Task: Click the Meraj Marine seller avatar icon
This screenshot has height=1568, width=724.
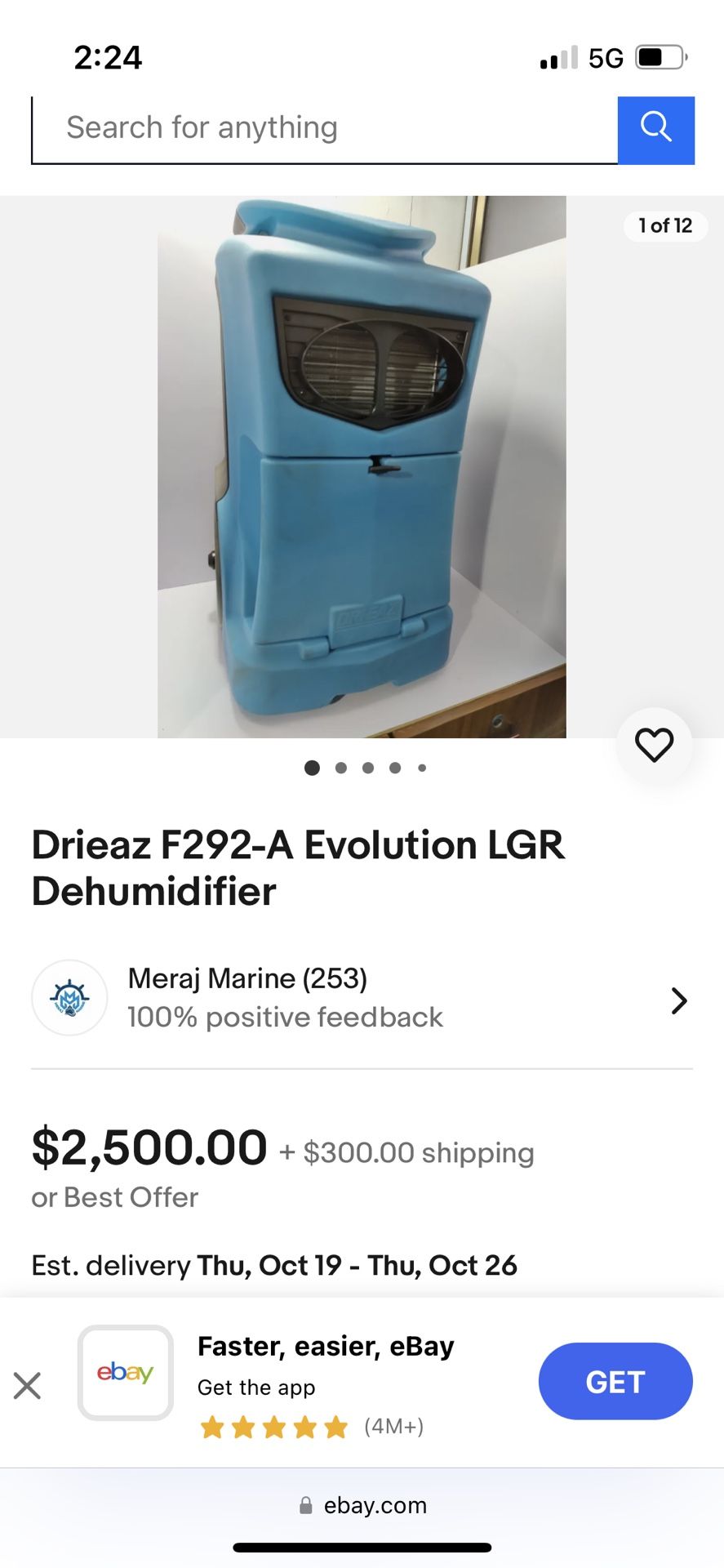Action: (x=69, y=998)
